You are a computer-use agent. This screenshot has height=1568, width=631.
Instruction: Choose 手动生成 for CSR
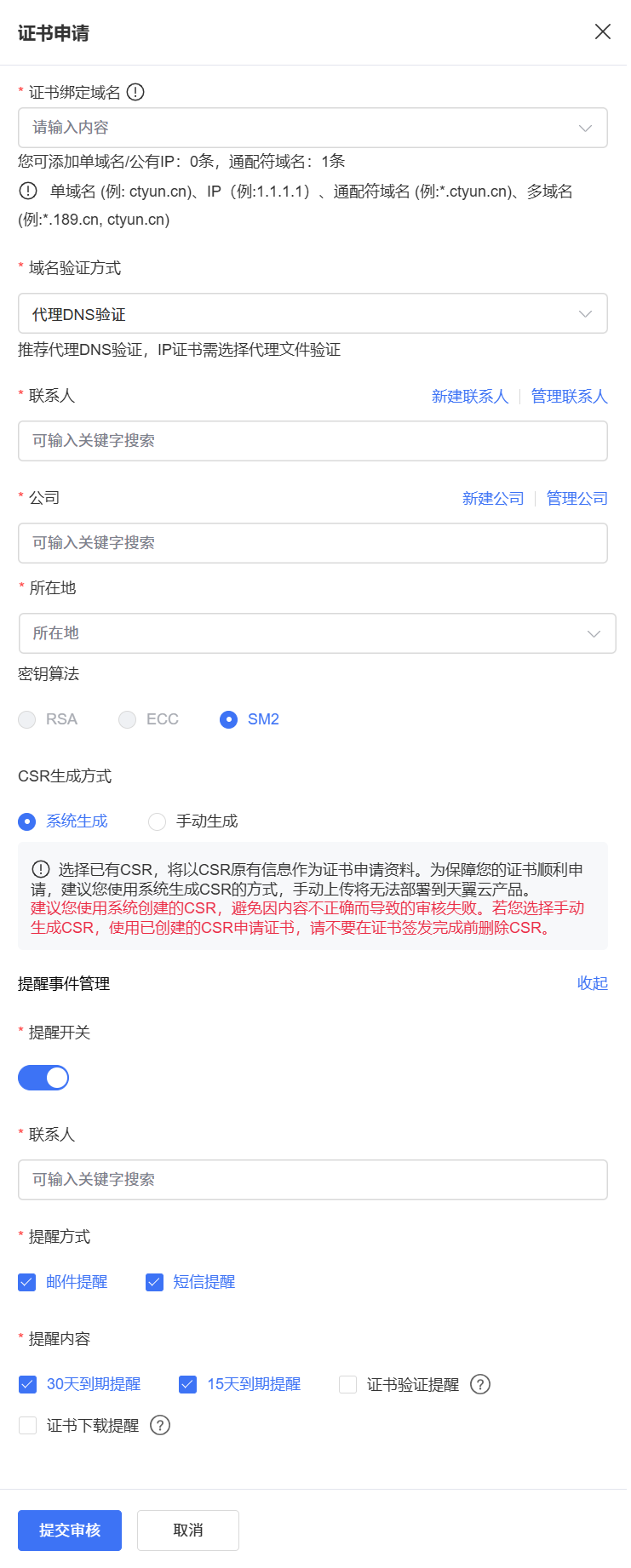click(x=157, y=821)
